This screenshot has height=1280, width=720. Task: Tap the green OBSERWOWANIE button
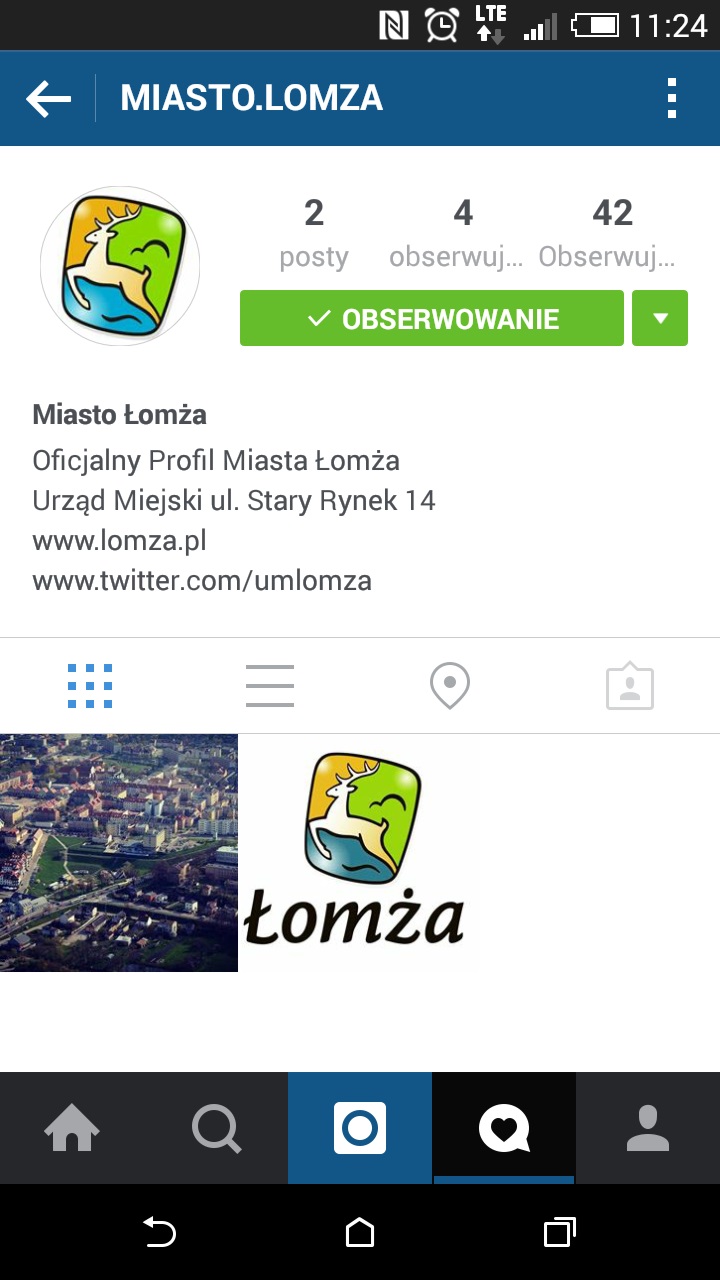[432, 319]
